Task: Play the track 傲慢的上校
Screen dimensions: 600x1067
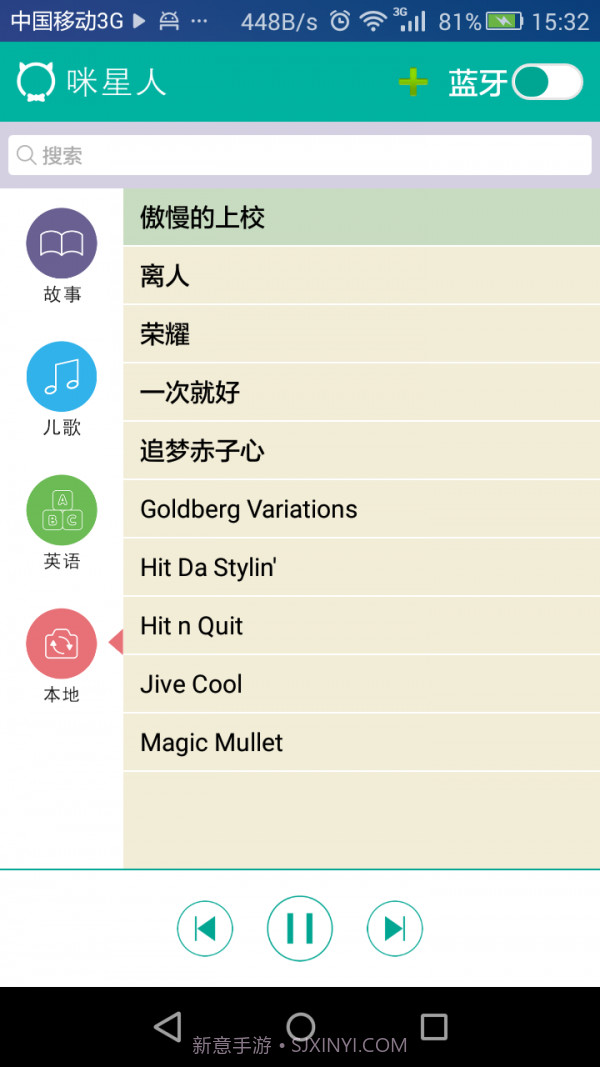Action: tap(360, 217)
